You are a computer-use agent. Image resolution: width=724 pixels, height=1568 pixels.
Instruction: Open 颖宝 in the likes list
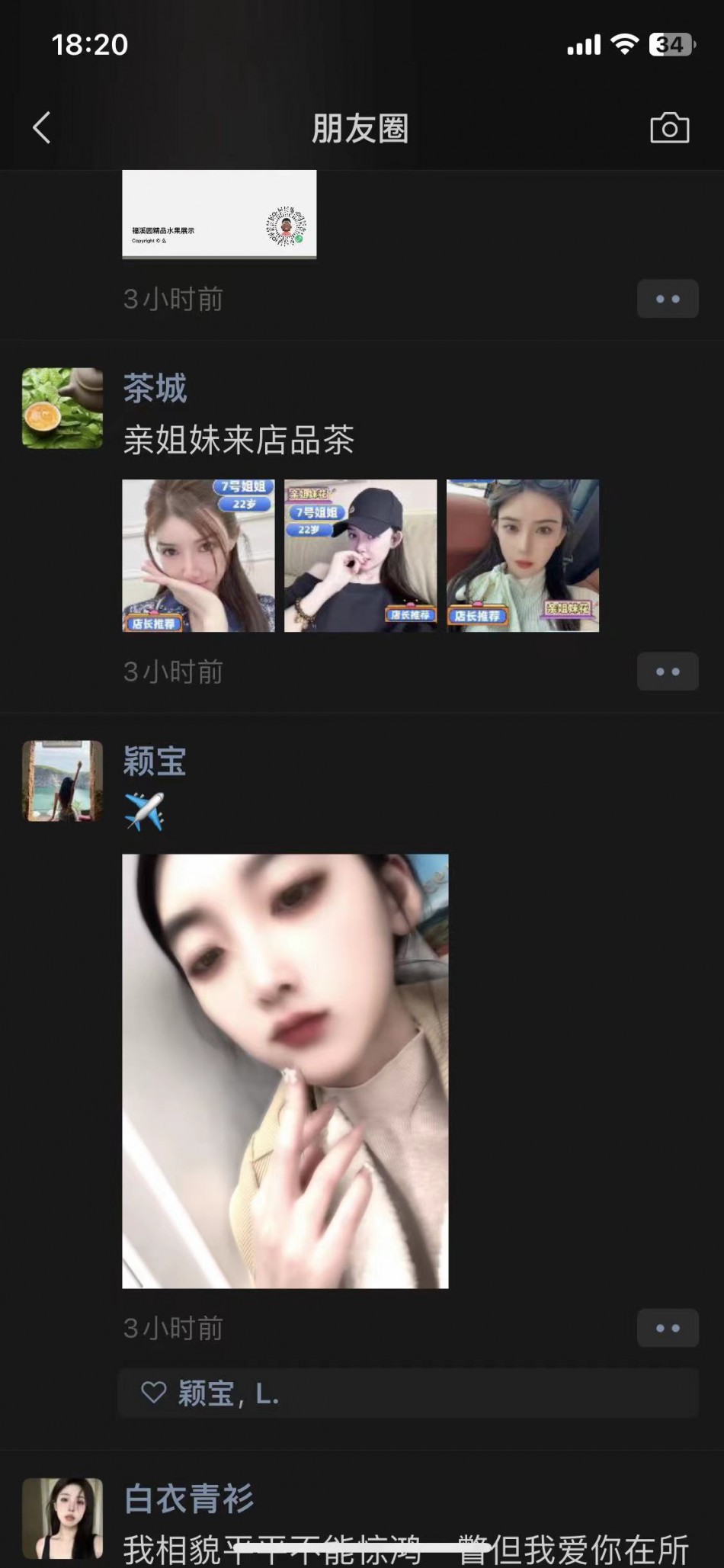pyautogui.click(x=206, y=1393)
